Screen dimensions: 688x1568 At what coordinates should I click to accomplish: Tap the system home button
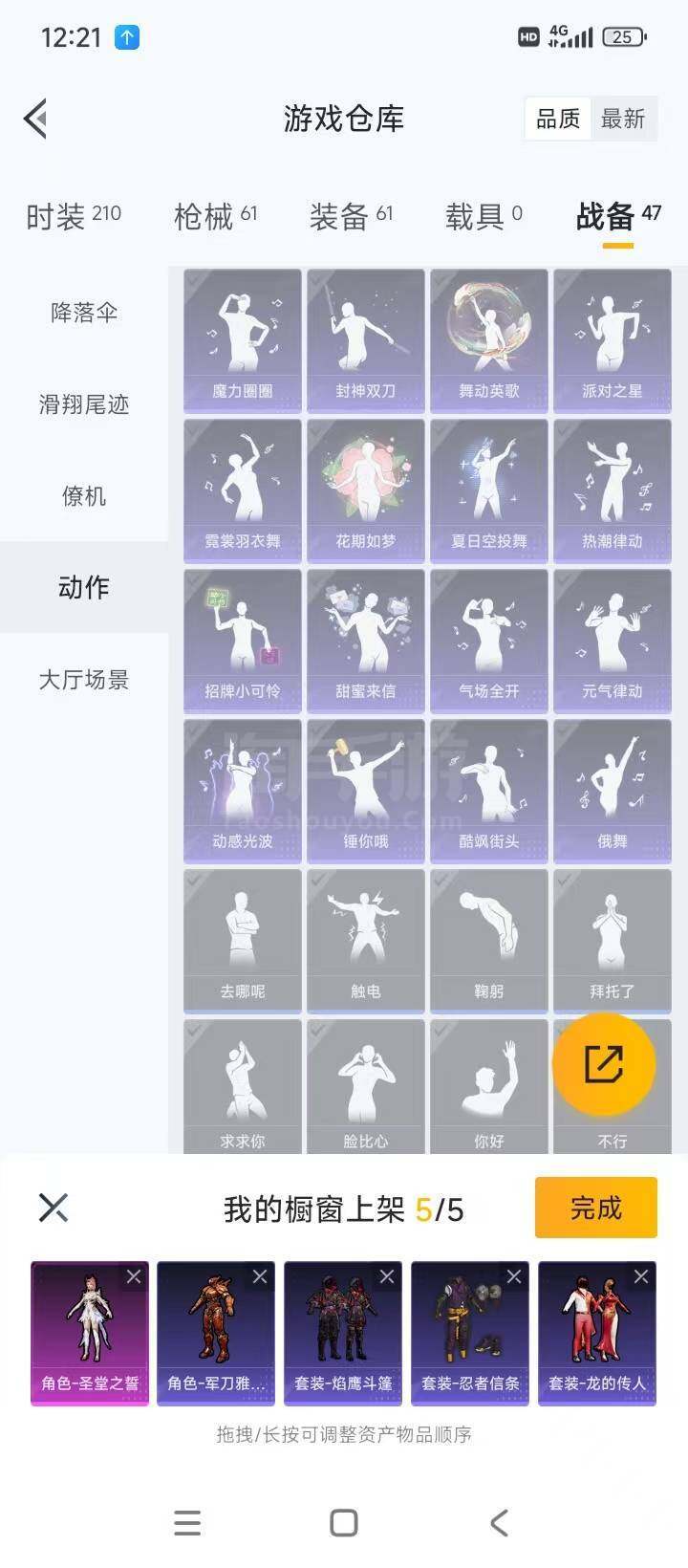coord(344,1522)
